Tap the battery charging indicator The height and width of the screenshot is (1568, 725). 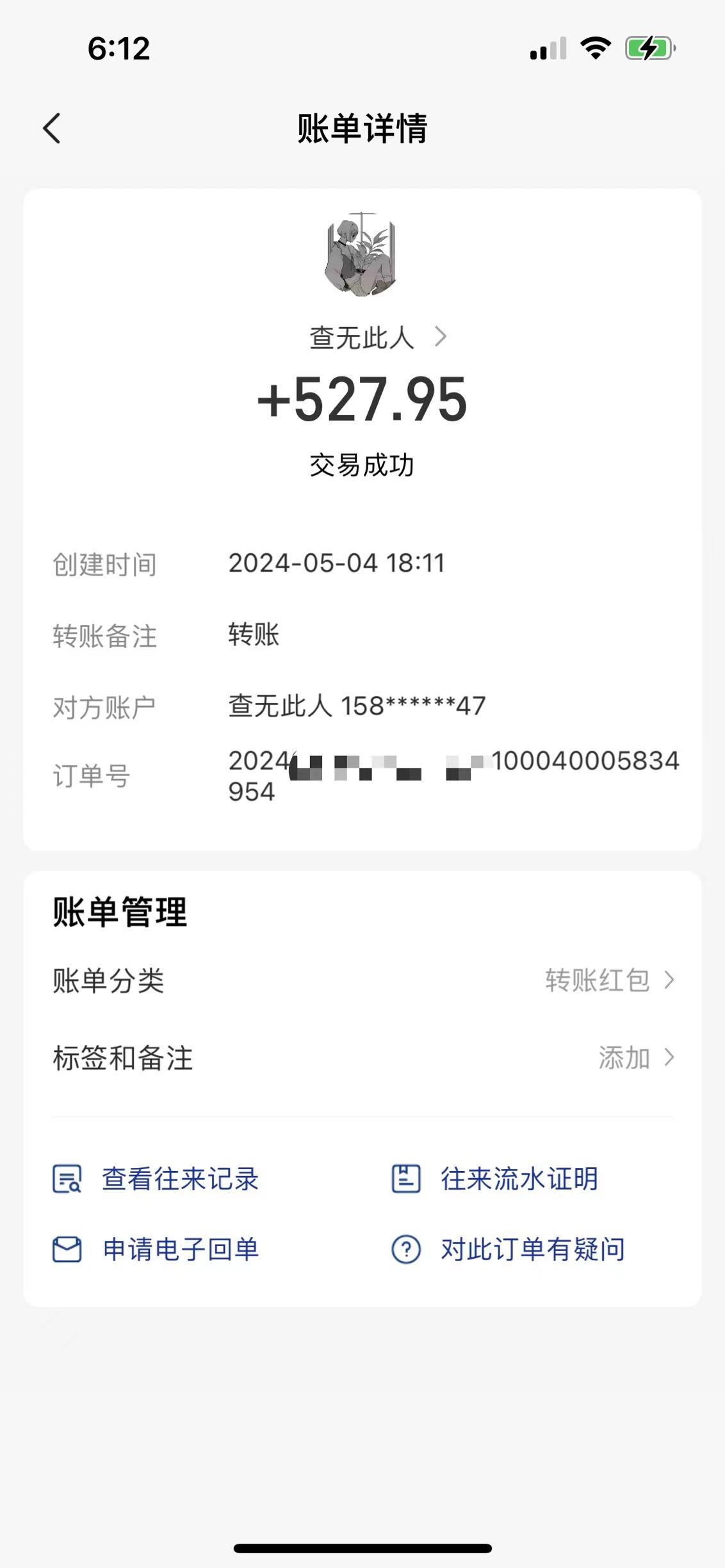tap(647, 48)
